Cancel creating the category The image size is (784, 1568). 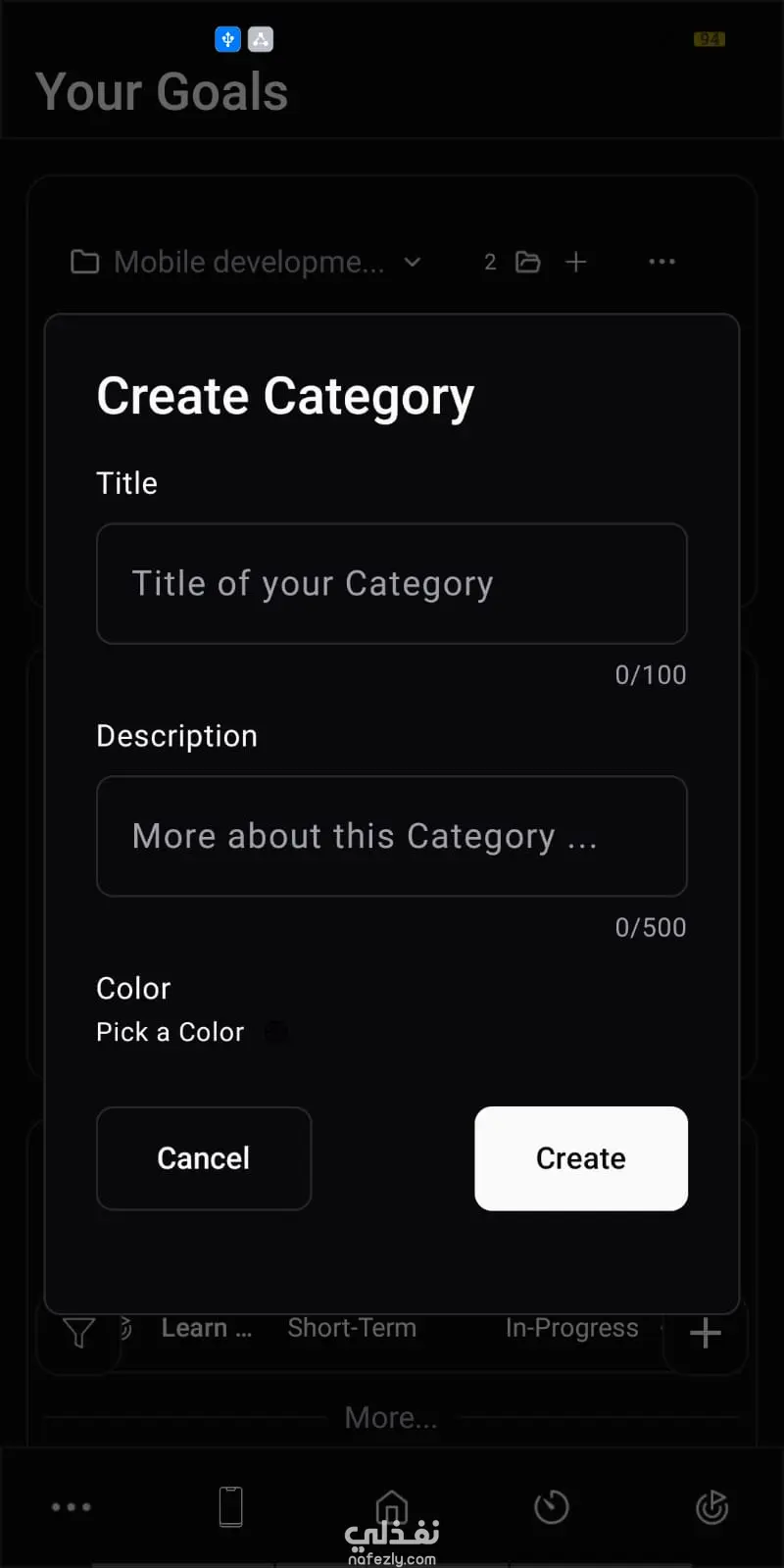[204, 1158]
